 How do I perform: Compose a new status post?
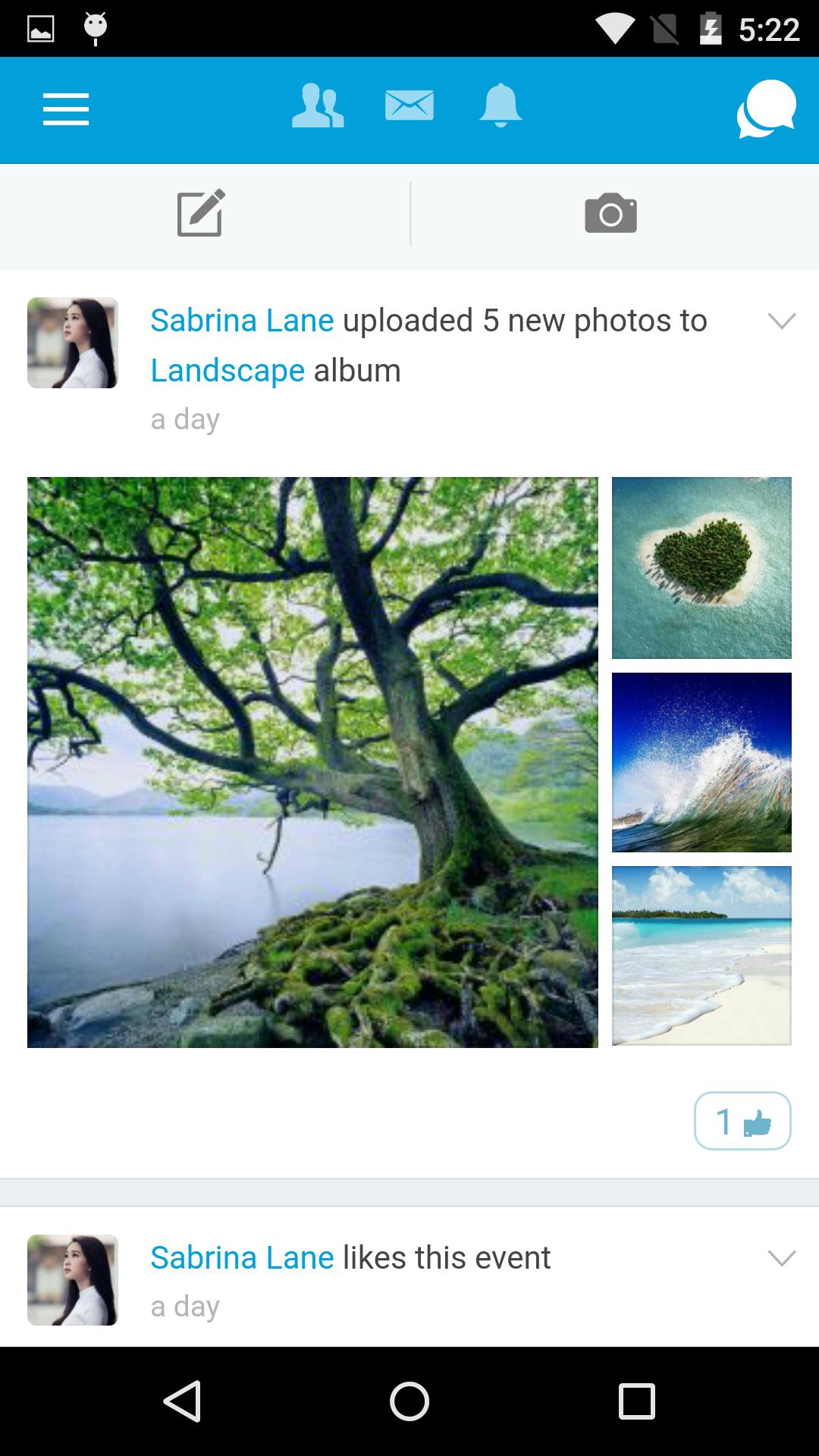tap(202, 213)
